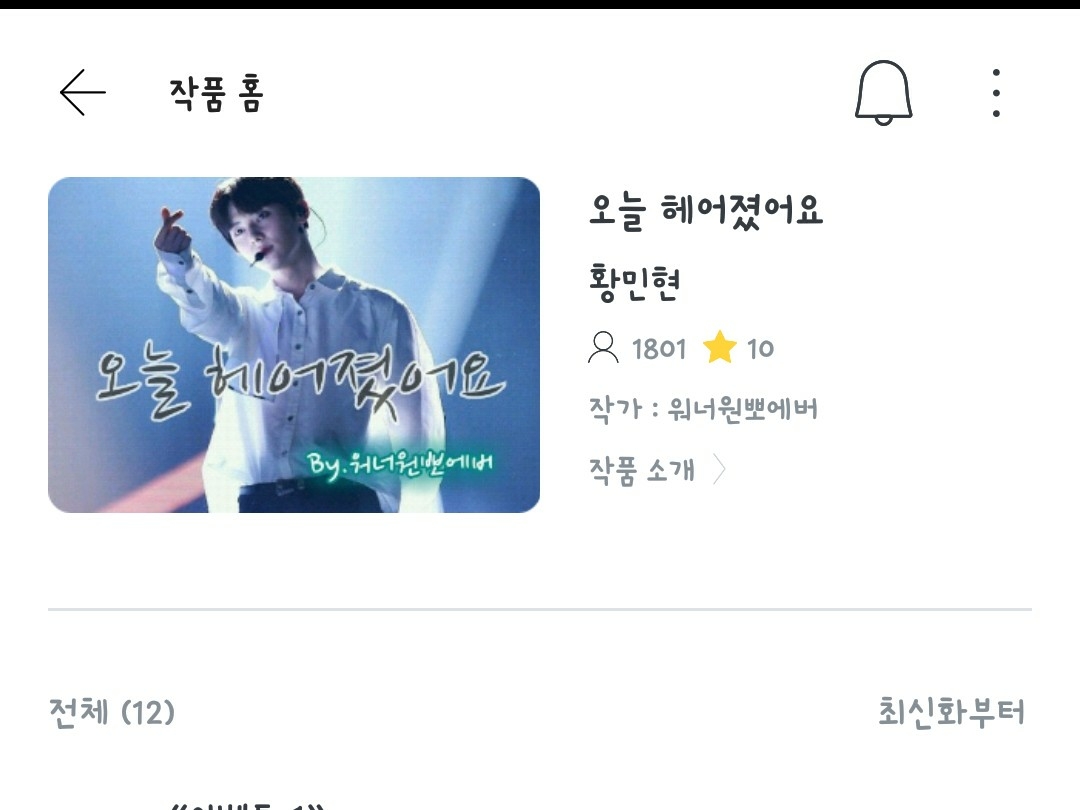Screen dimensions: 1080x810
Task: Open 작품 소개 work introduction
Action: click(x=657, y=470)
